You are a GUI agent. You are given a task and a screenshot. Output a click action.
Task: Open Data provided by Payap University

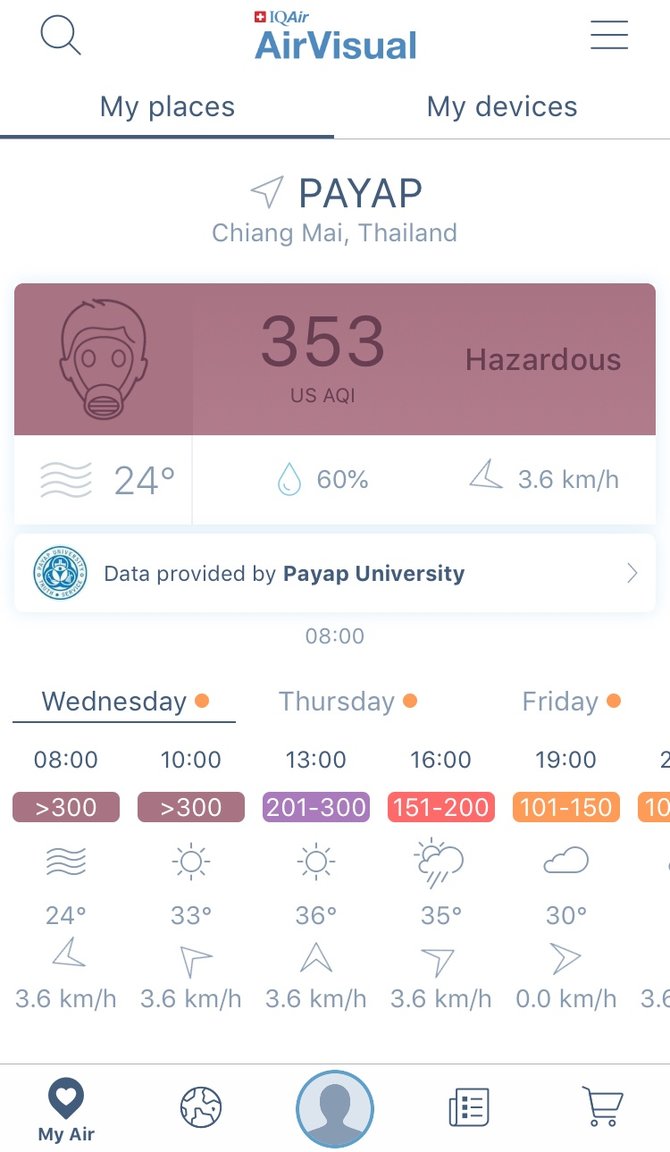[x=335, y=573]
